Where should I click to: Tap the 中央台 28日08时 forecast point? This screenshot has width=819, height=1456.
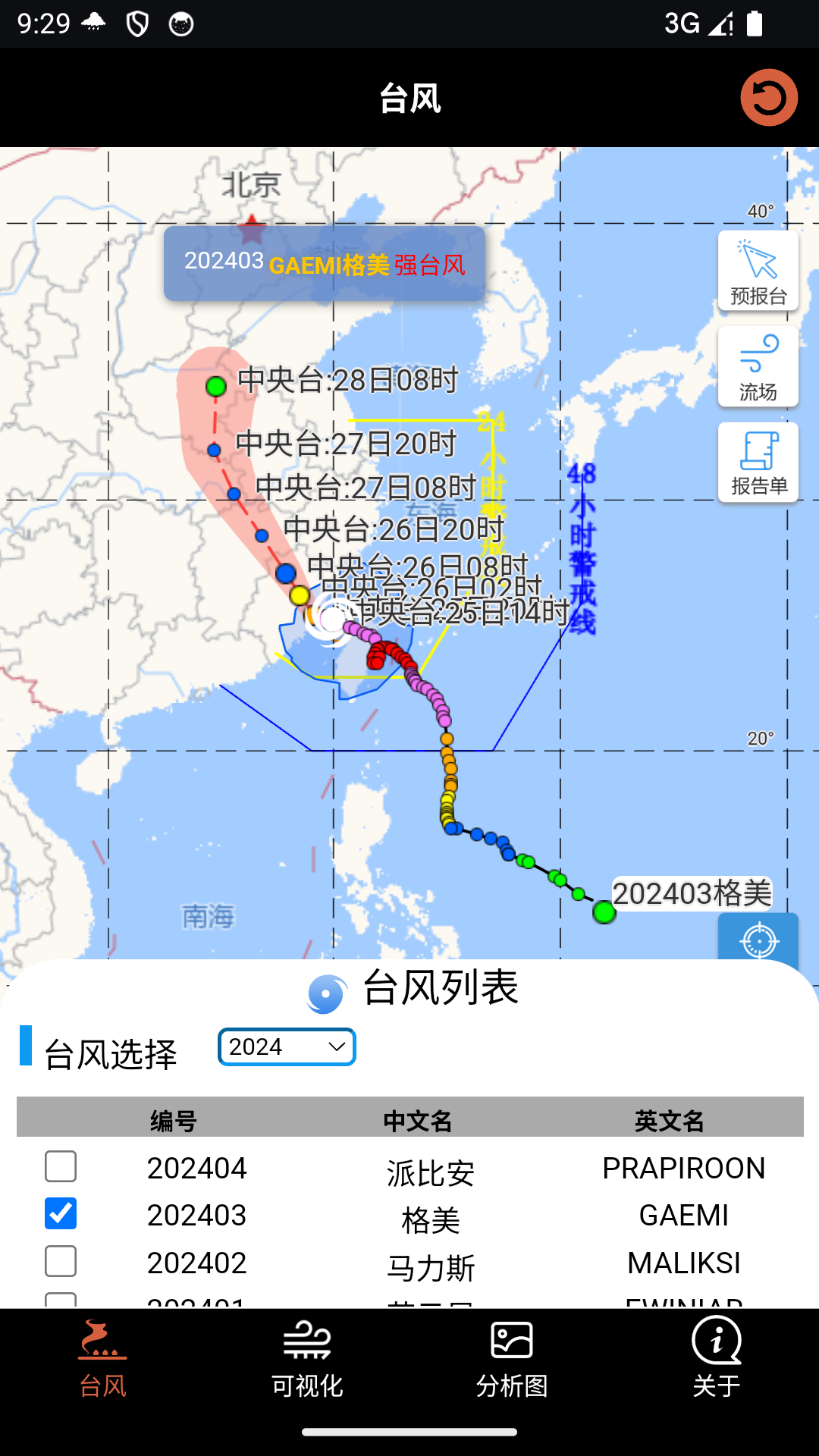pyautogui.click(x=216, y=387)
